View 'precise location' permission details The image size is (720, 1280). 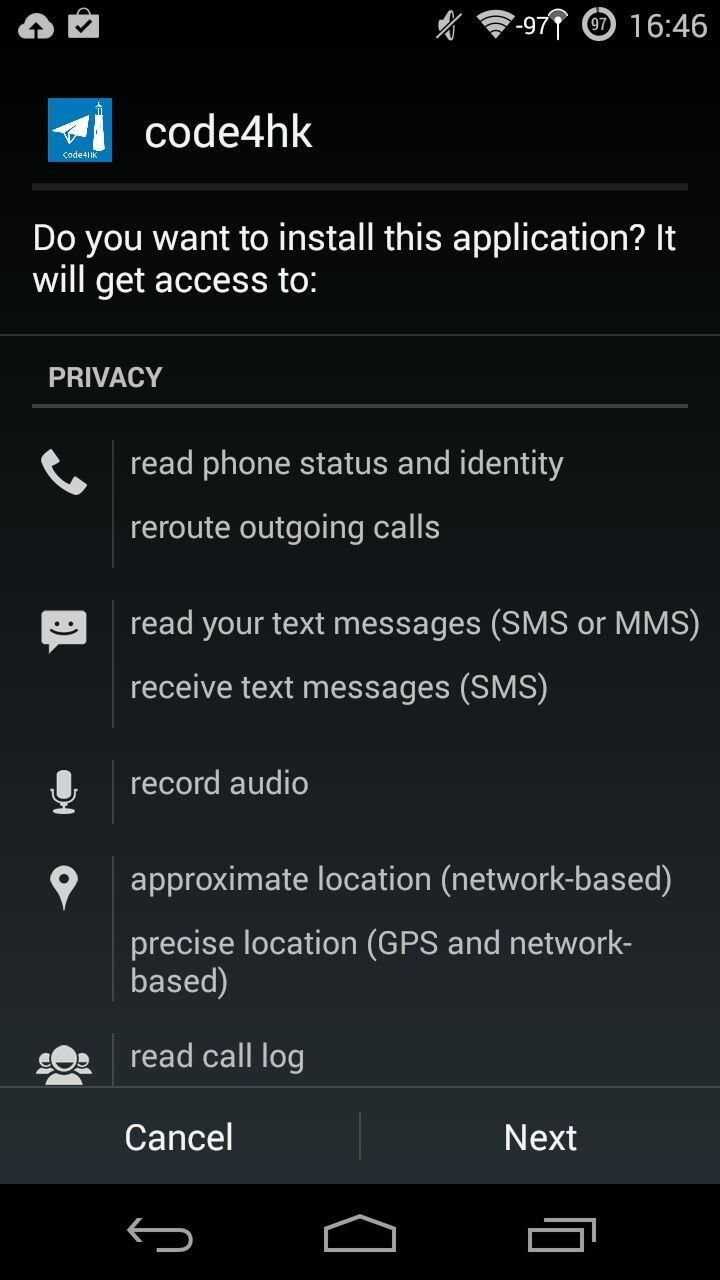pos(380,961)
